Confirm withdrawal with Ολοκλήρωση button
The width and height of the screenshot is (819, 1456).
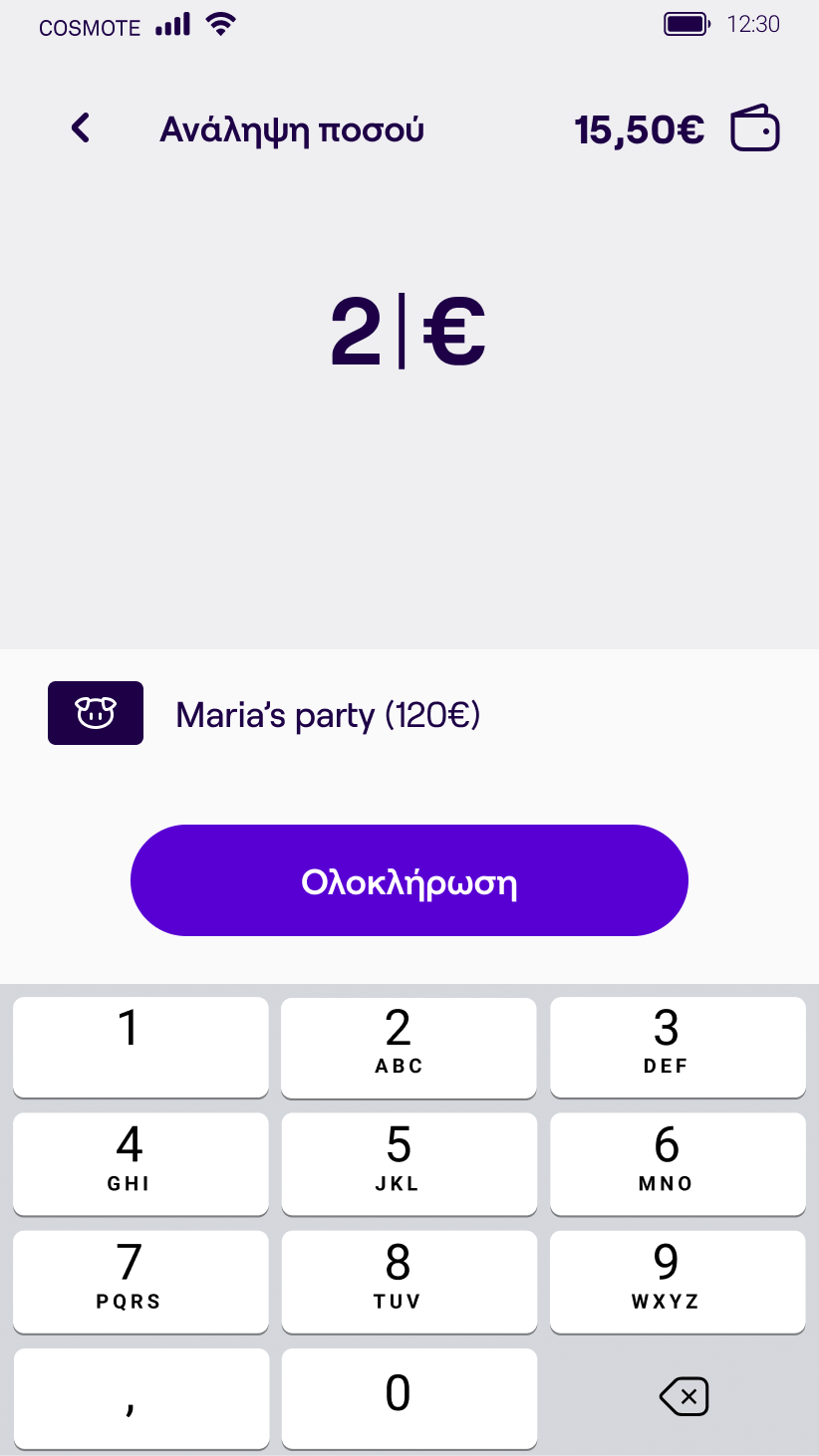pyautogui.click(x=409, y=880)
